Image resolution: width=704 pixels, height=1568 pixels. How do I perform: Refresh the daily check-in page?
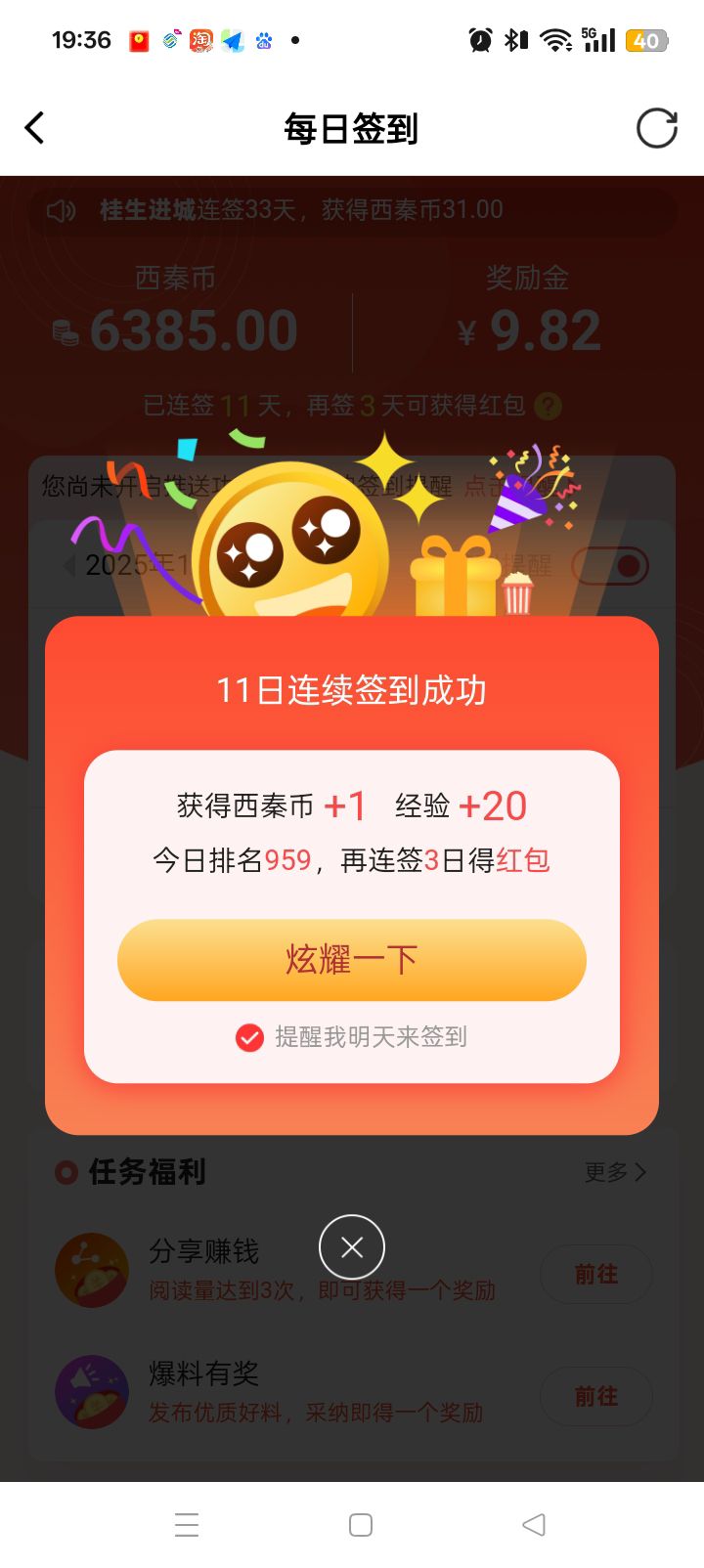click(656, 128)
